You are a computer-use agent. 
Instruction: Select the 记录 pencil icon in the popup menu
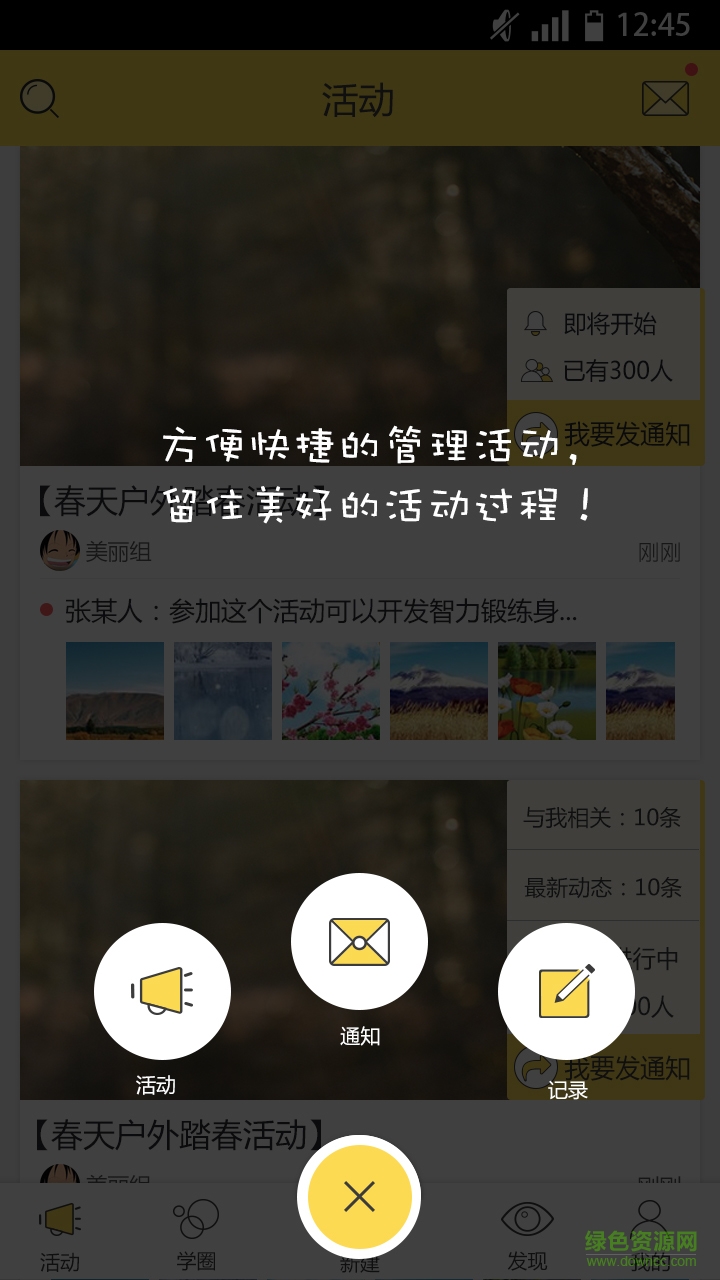(567, 991)
